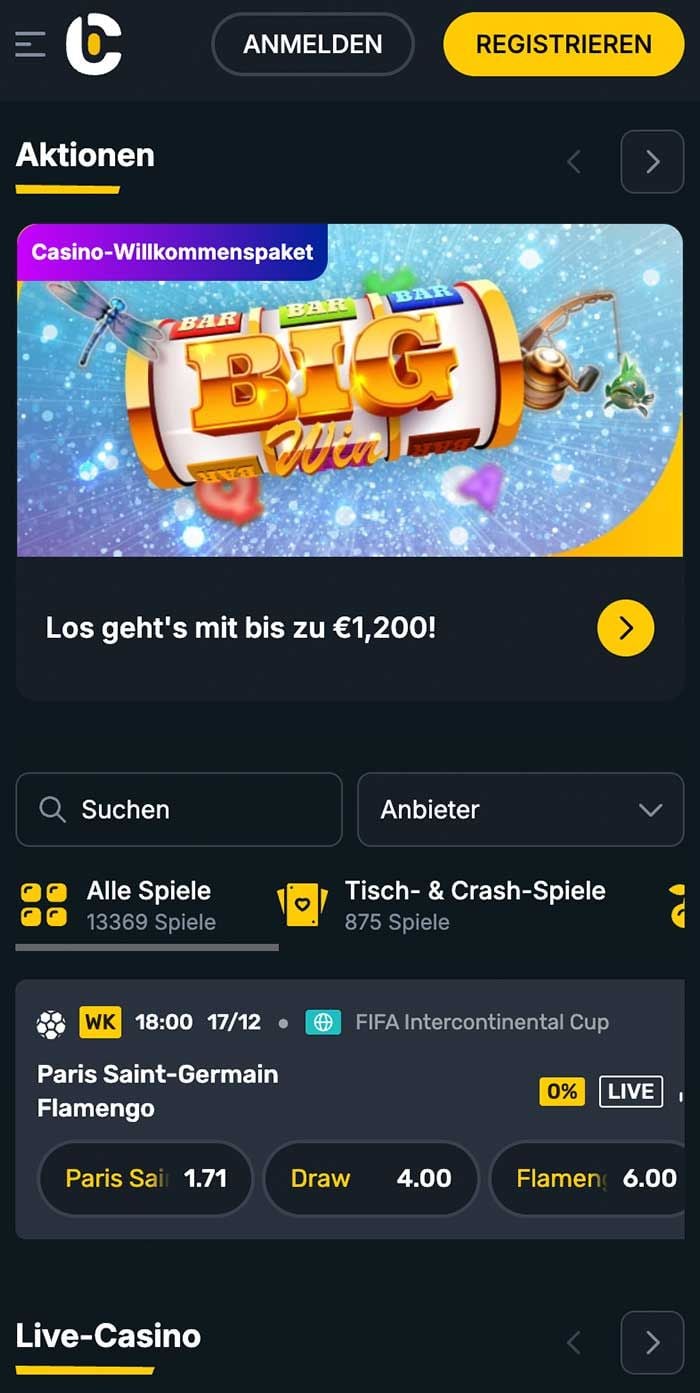Tap yellow arrow beside €1,200 offer

(625, 628)
